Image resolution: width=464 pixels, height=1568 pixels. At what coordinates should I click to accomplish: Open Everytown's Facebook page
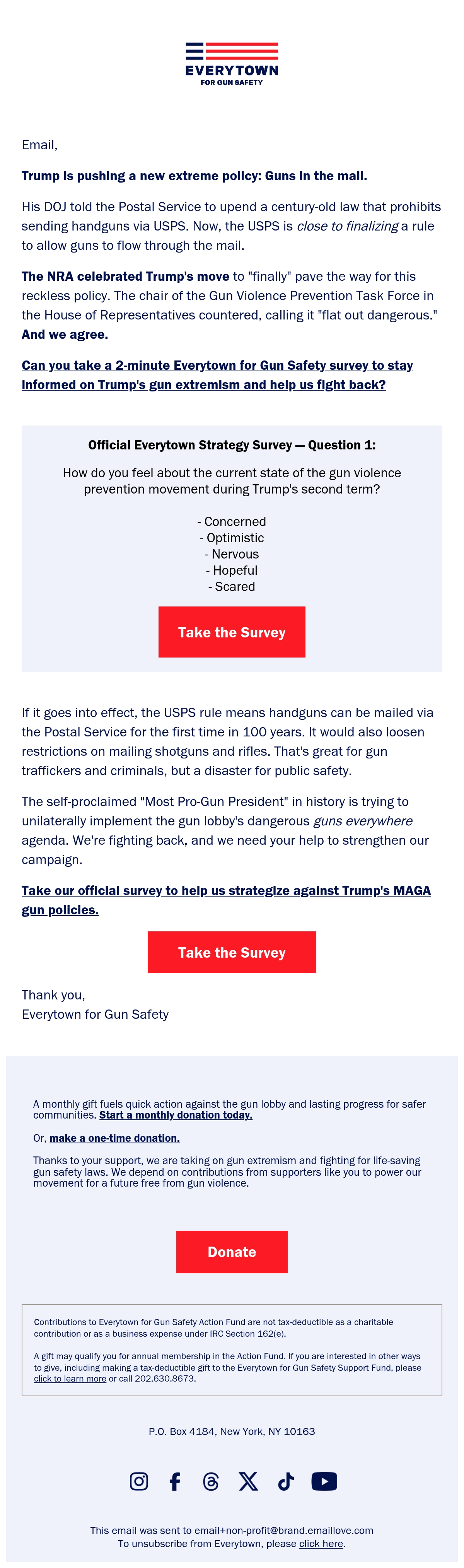tap(175, 1481)
